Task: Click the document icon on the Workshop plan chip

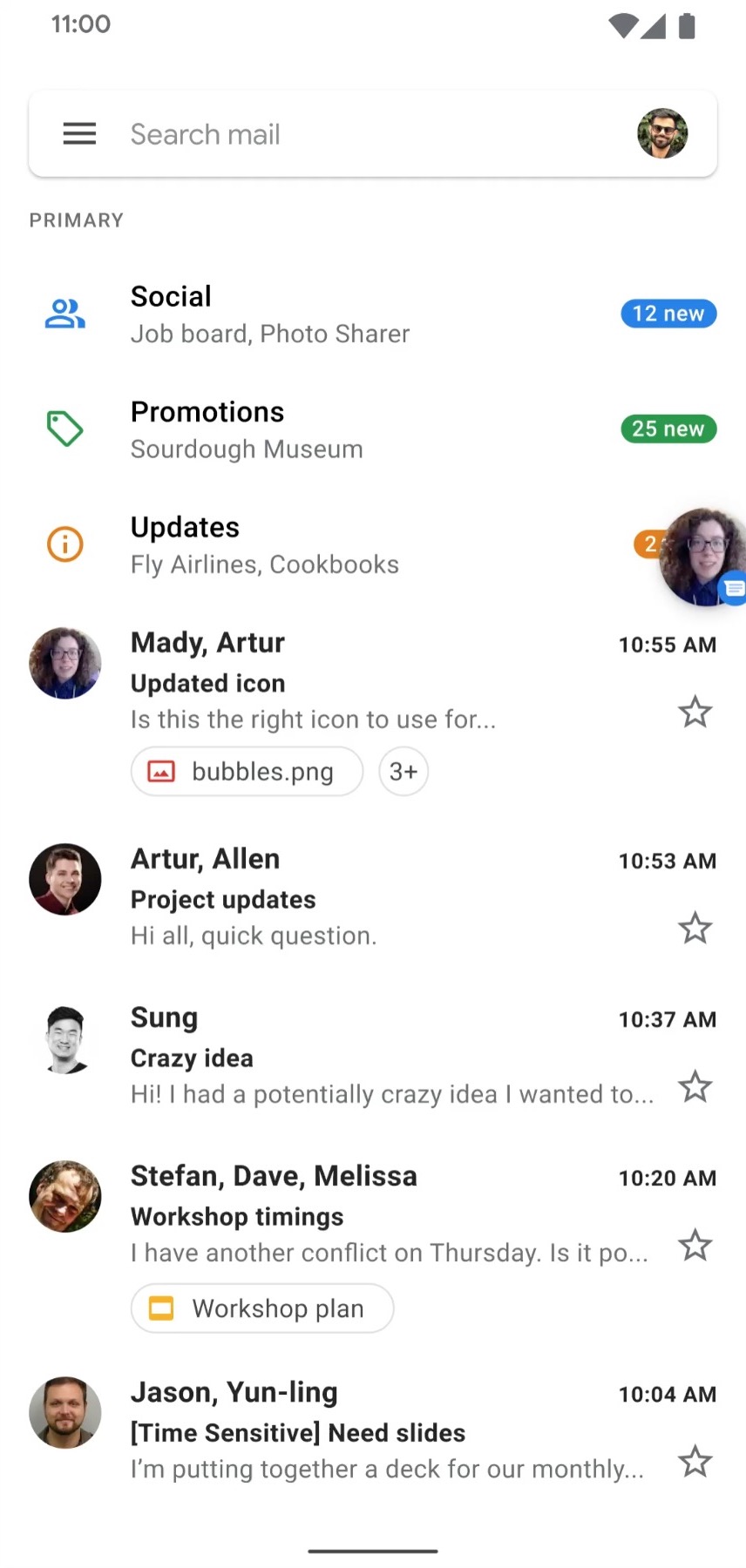Action: (161, 1308)
